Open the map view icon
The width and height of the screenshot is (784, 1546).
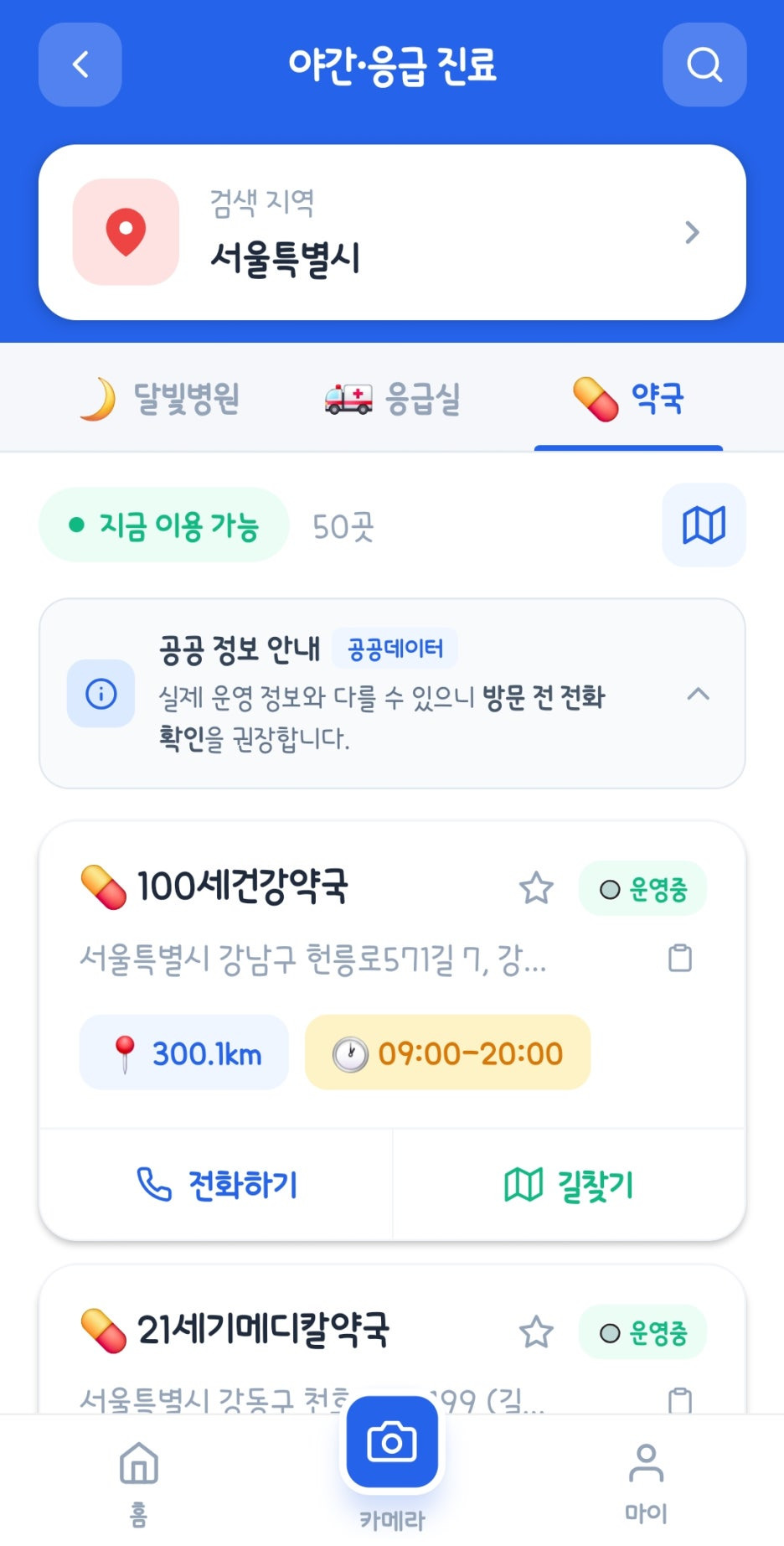(704, 525)
